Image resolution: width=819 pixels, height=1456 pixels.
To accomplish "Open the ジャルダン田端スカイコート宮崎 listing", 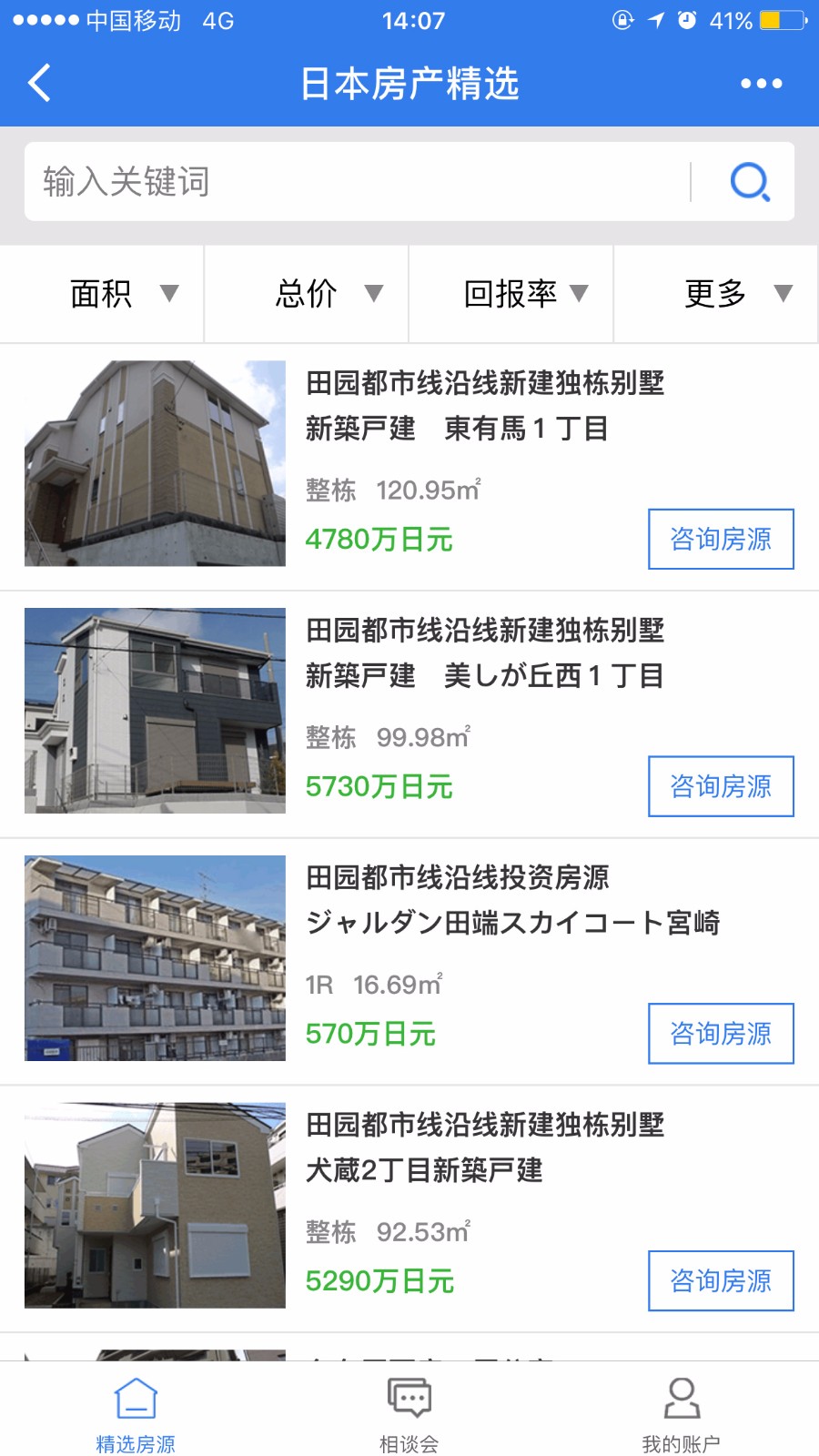I will pos(409,962).
